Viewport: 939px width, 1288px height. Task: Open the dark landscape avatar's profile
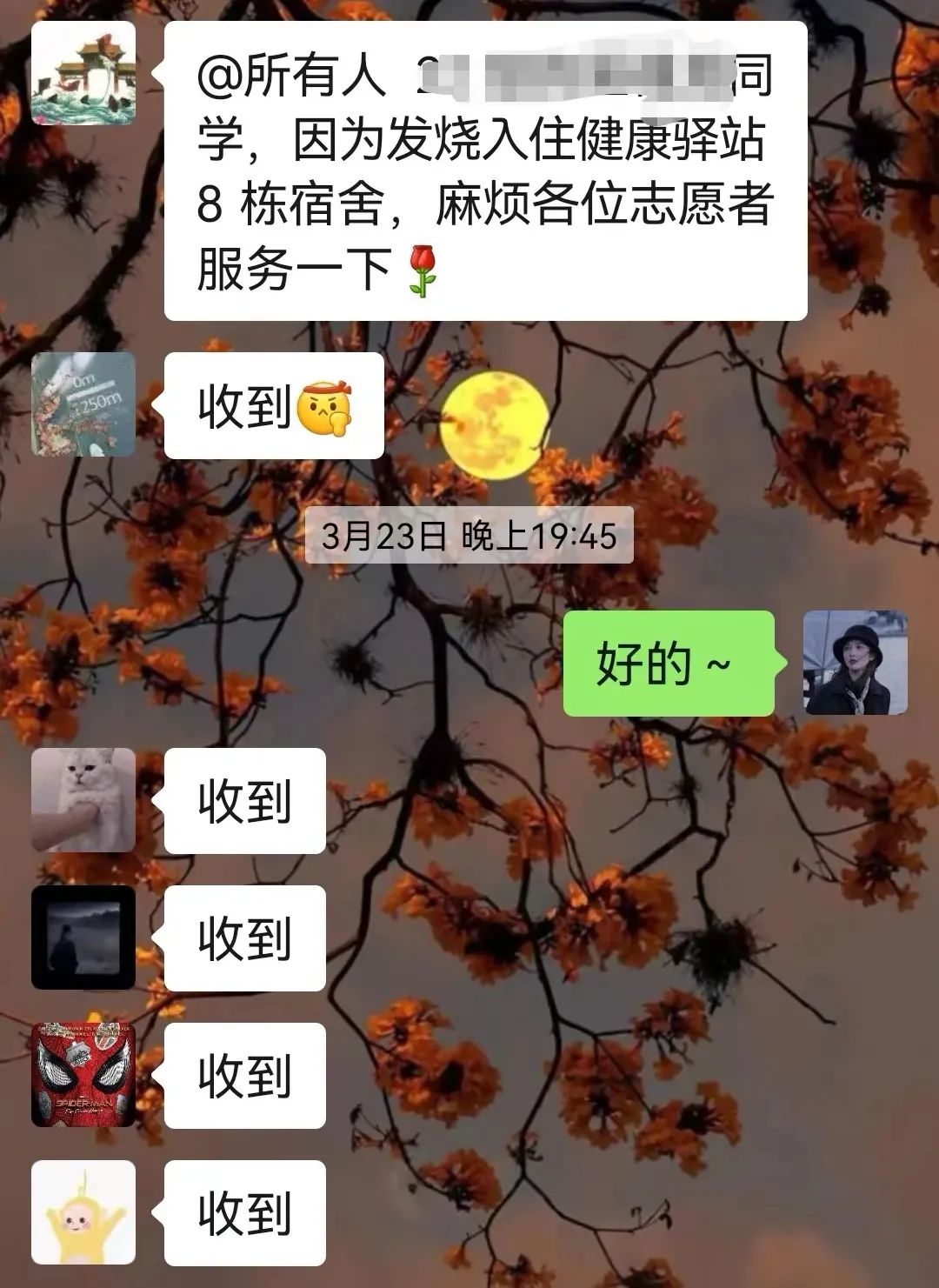[x=83, y=938]
